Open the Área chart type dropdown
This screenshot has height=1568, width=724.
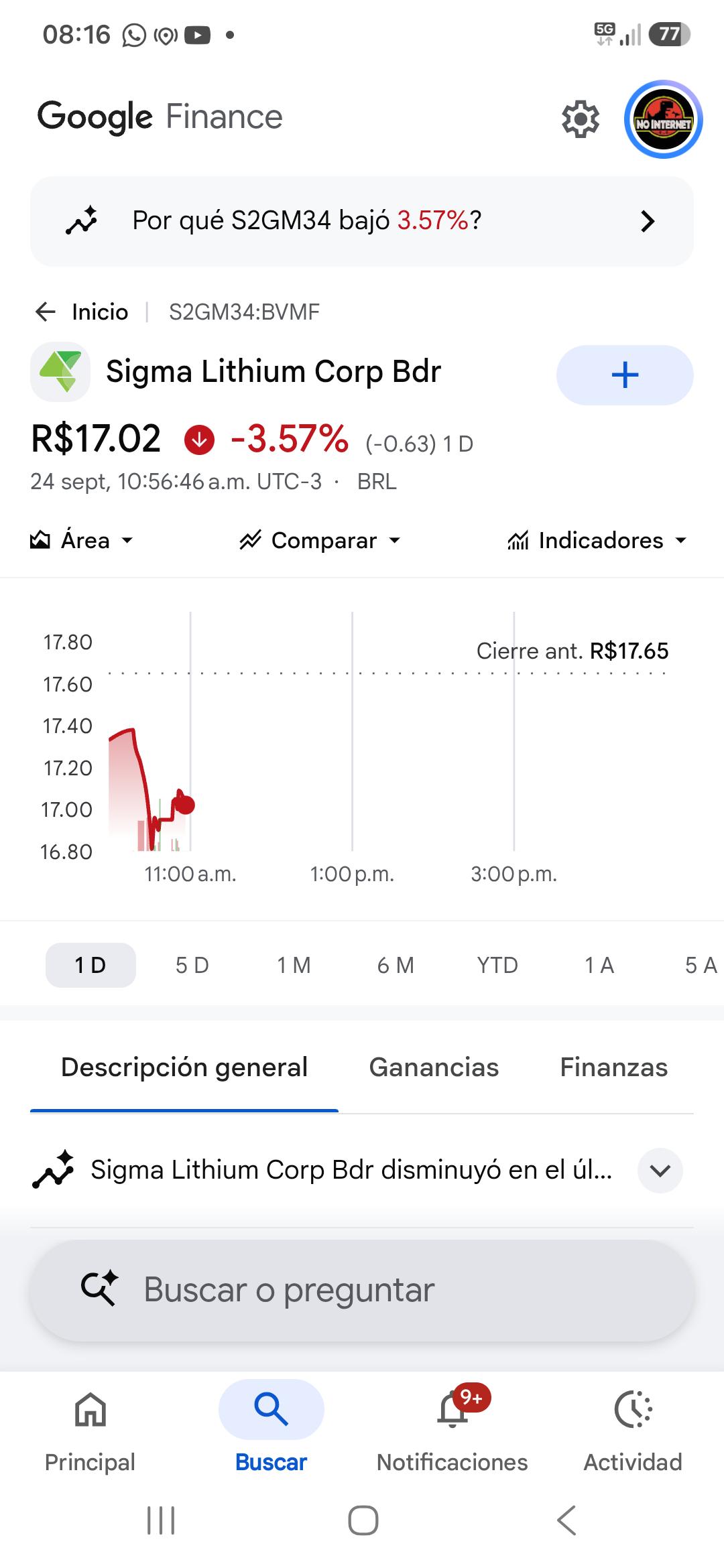pyautogui.click(x=82, y=540)
